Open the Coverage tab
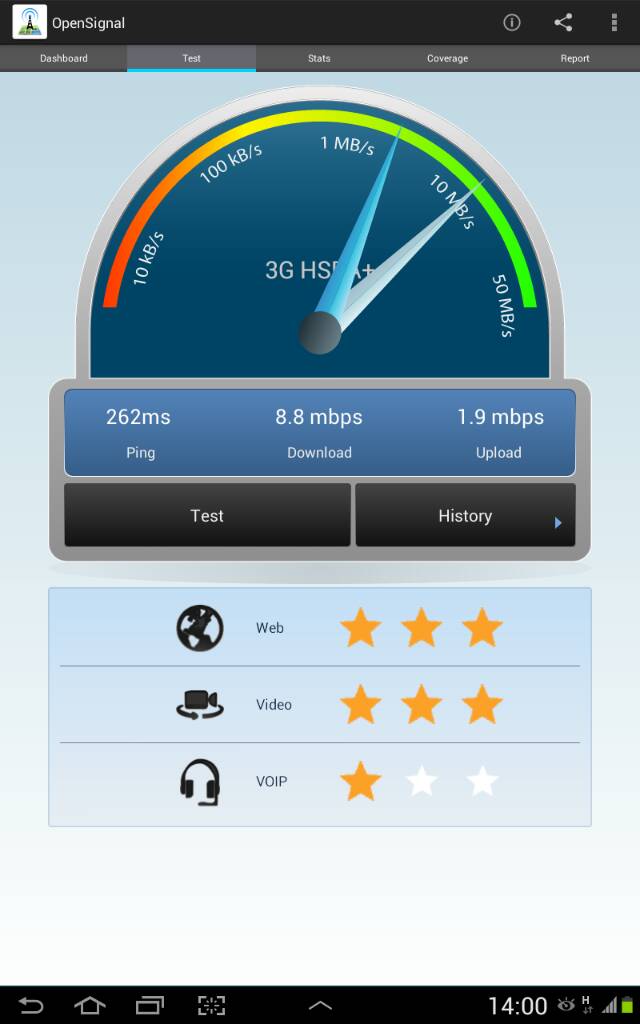The image size is (640, 1024). (447, 58)
